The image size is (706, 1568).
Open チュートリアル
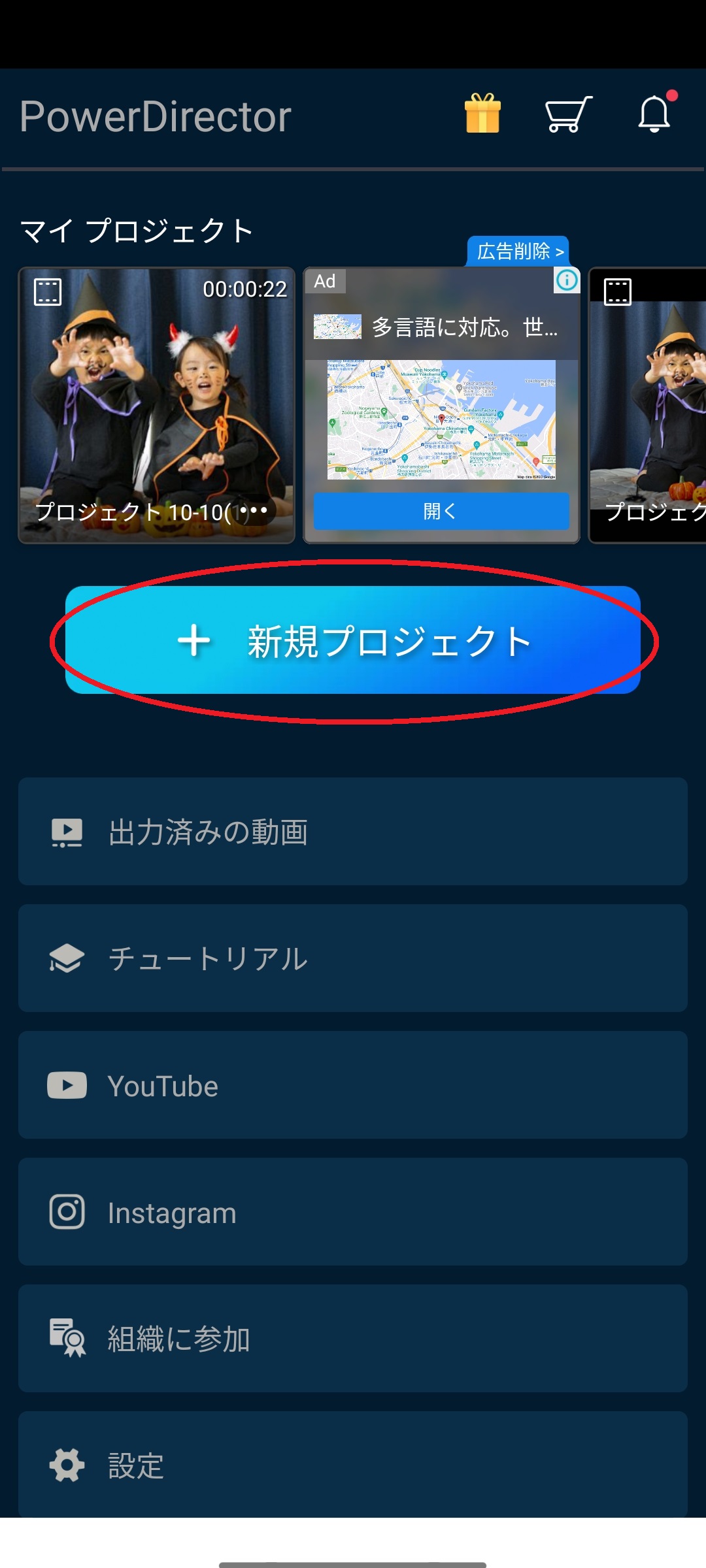tap(353, 958)
